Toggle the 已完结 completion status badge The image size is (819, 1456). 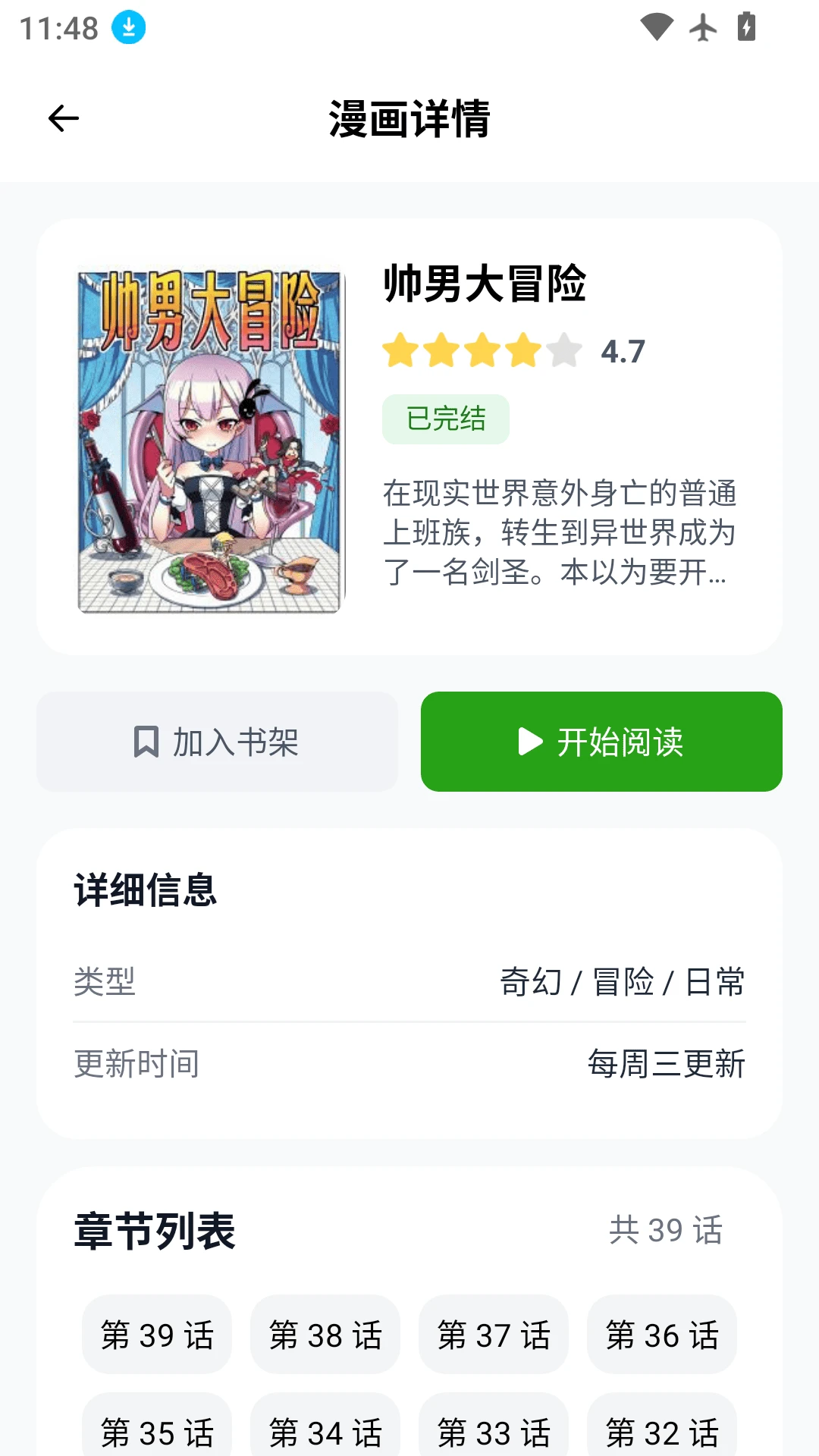click(445, 418)
